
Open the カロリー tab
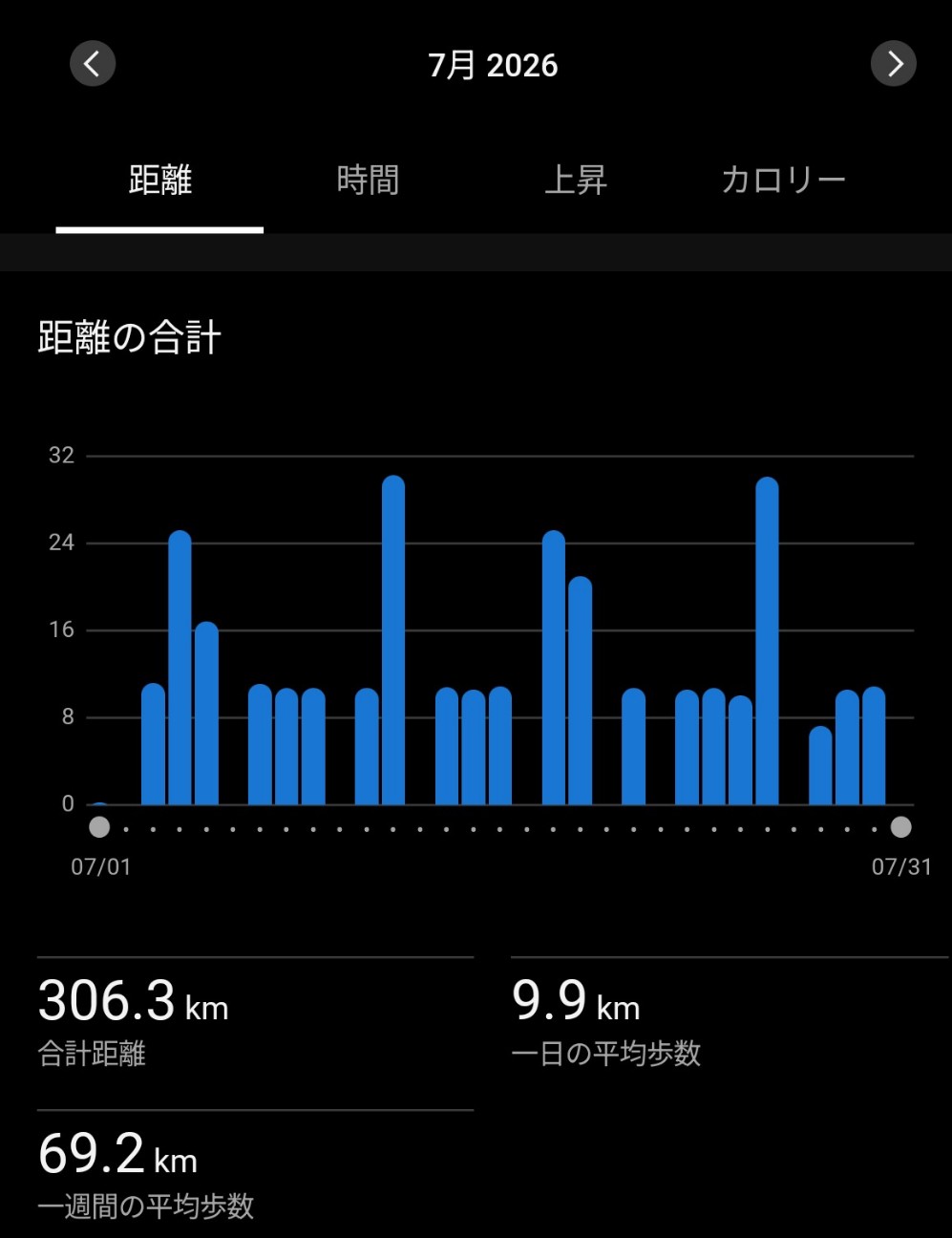783,181
